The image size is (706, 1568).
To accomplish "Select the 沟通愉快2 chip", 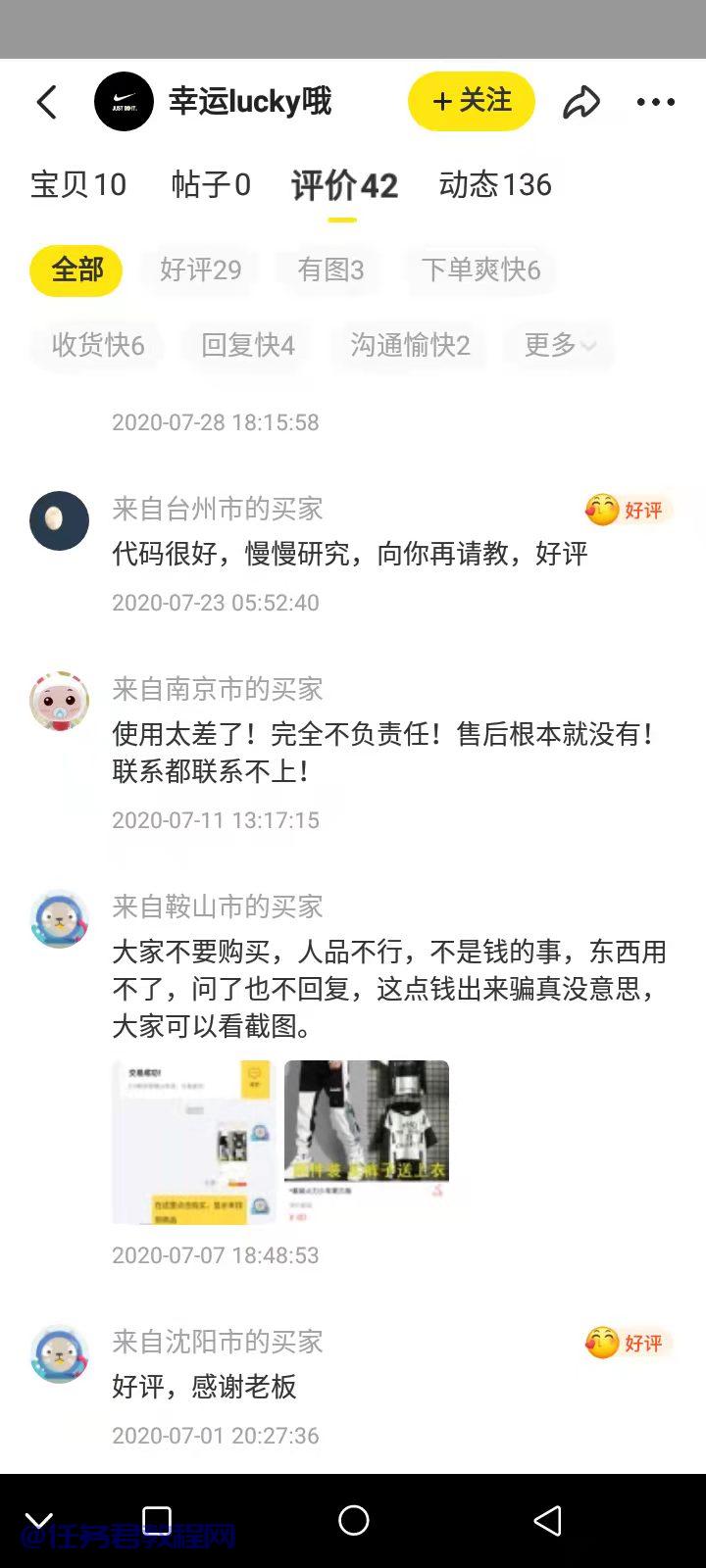I will tap(410, 345).
